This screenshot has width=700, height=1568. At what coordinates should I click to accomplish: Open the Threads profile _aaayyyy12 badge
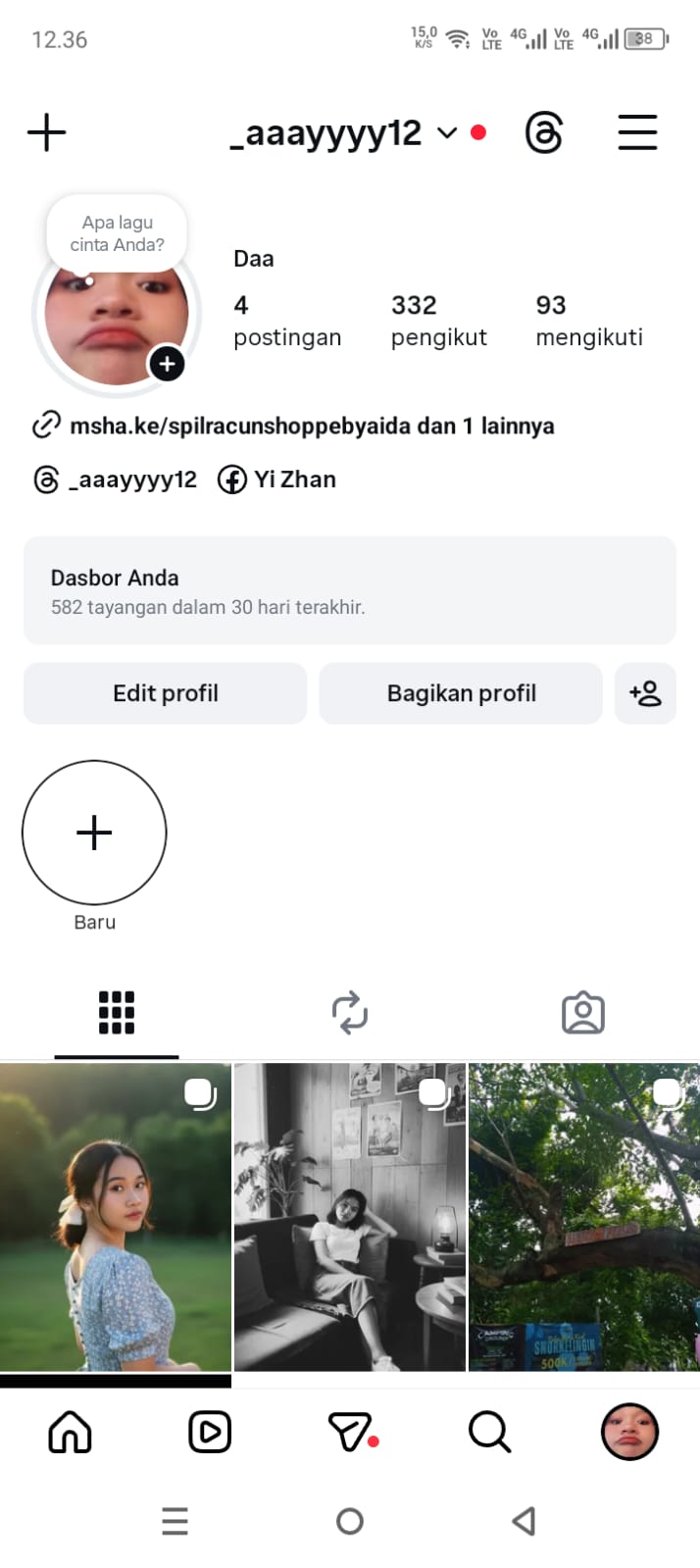[116, 480]
